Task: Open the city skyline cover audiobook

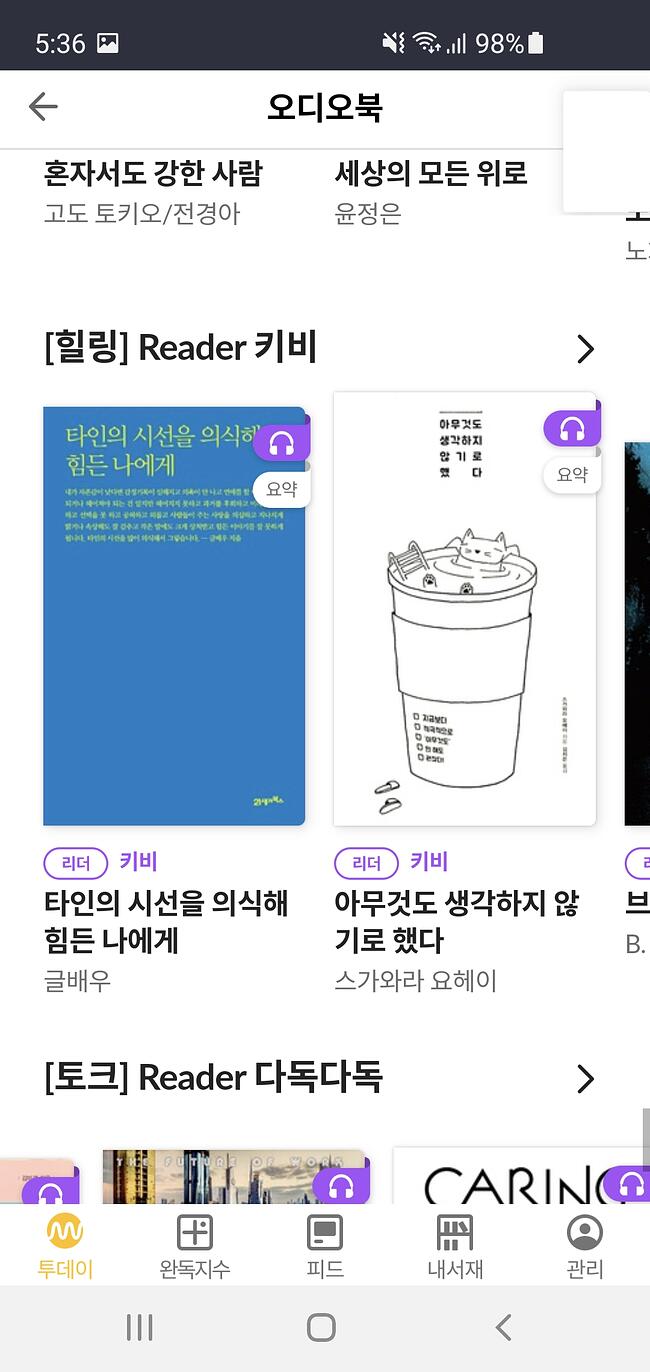Action: tap(230, 1178)
